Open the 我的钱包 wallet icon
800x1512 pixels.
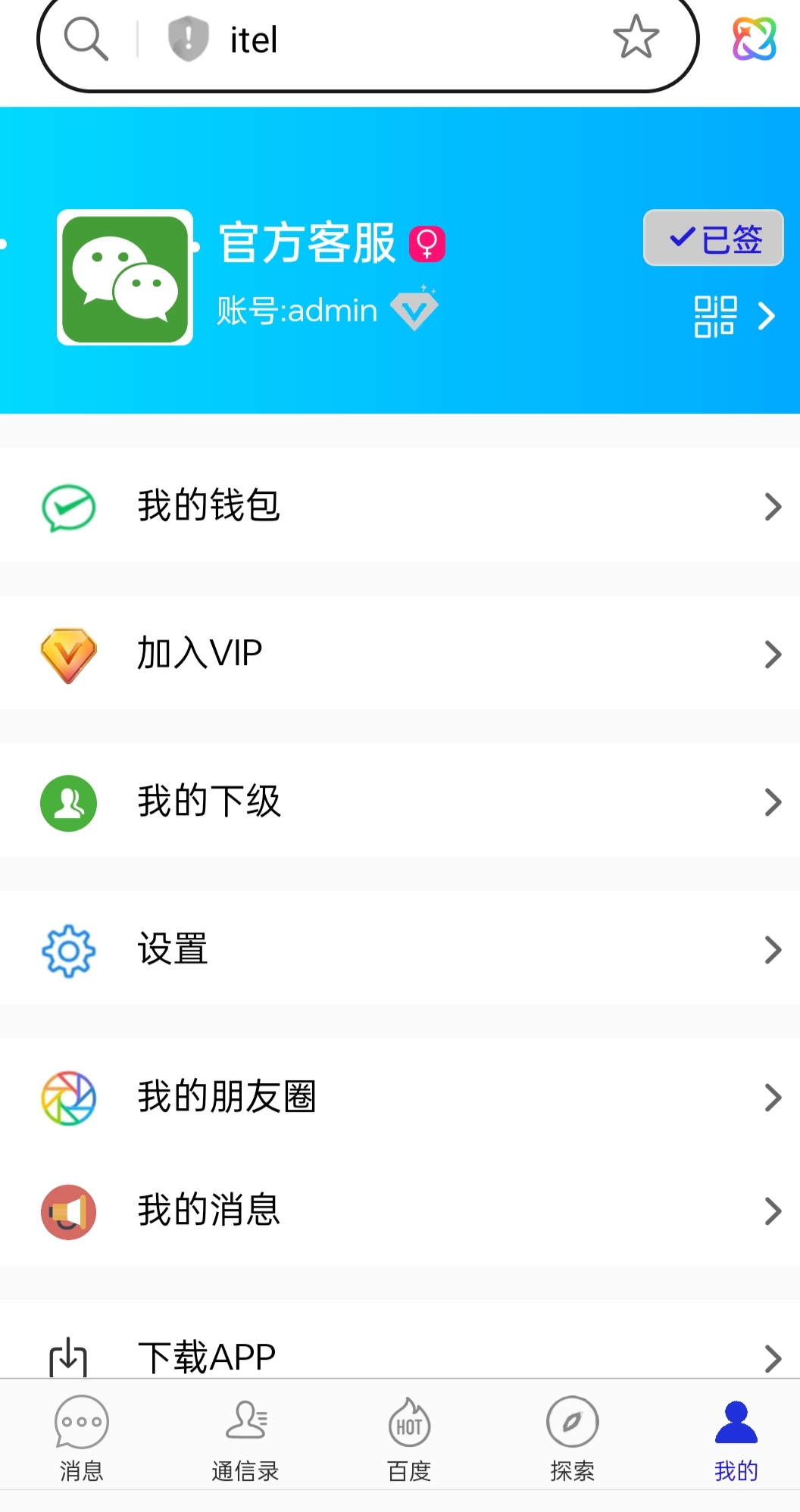pyautogui.click(x=67, y=505)
